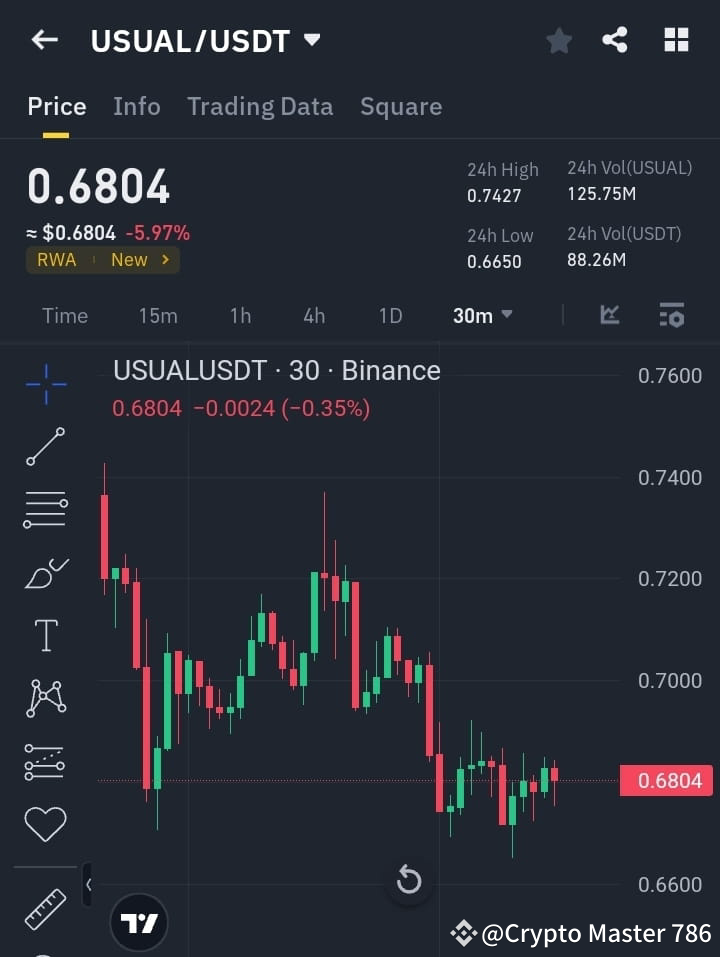720x957 pixels.
Task: Click the TradingView logo badge
Action: 139,921
